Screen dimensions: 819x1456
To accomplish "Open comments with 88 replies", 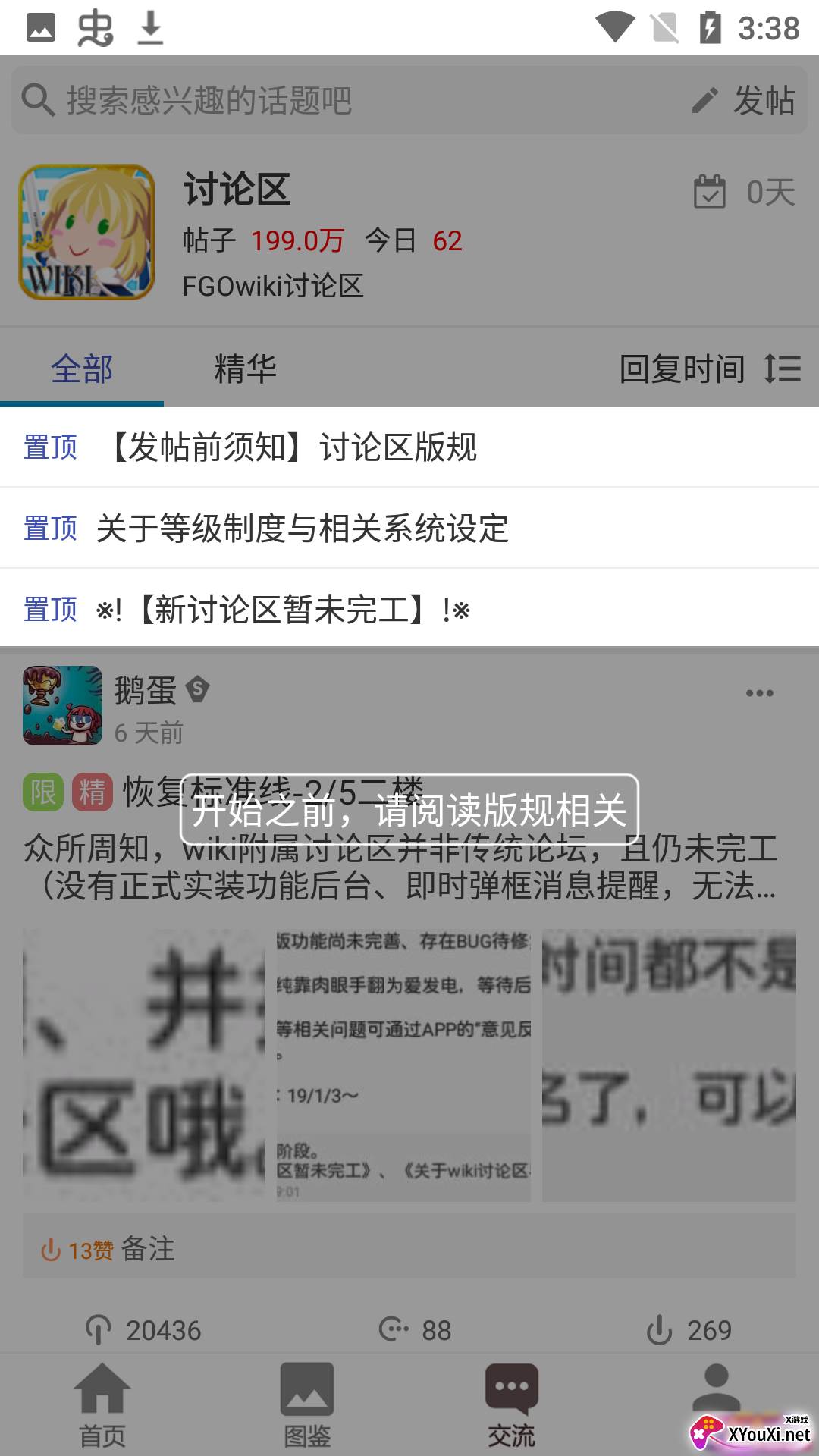I will coord(415,1330).
